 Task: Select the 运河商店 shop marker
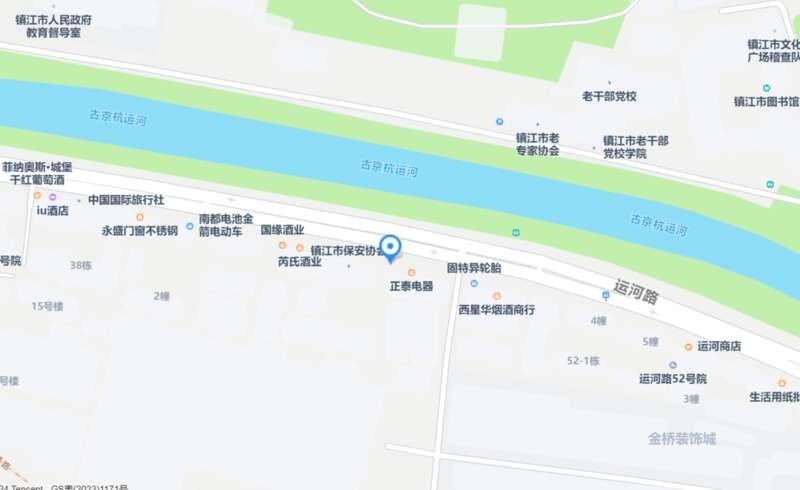point(688,347)
